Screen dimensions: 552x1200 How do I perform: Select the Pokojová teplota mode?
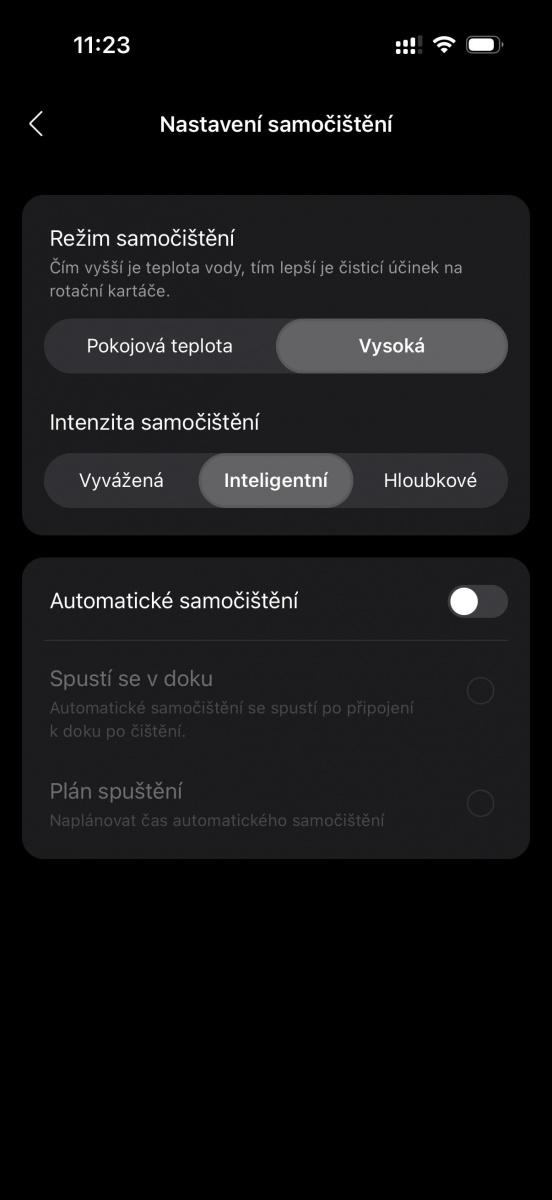[160, 346]
